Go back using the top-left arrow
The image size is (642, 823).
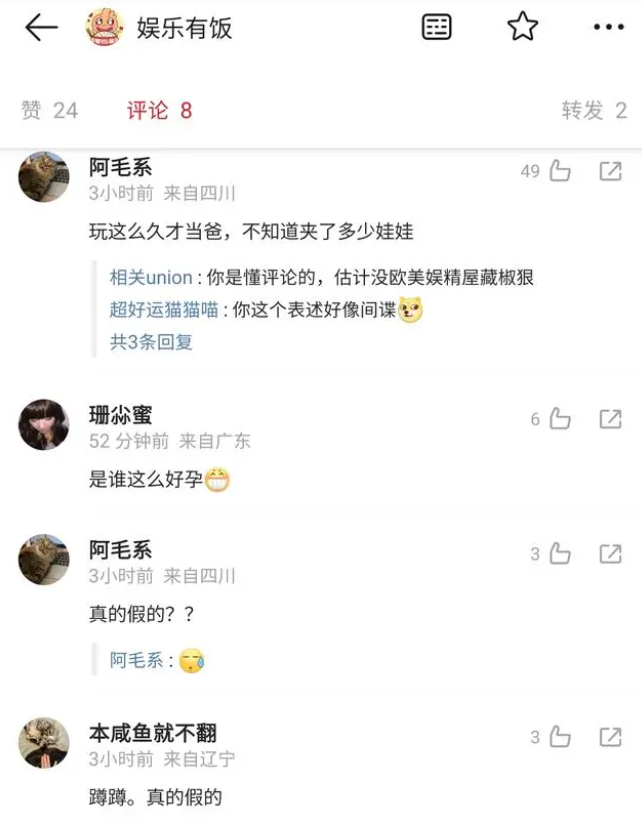(41, 28)
